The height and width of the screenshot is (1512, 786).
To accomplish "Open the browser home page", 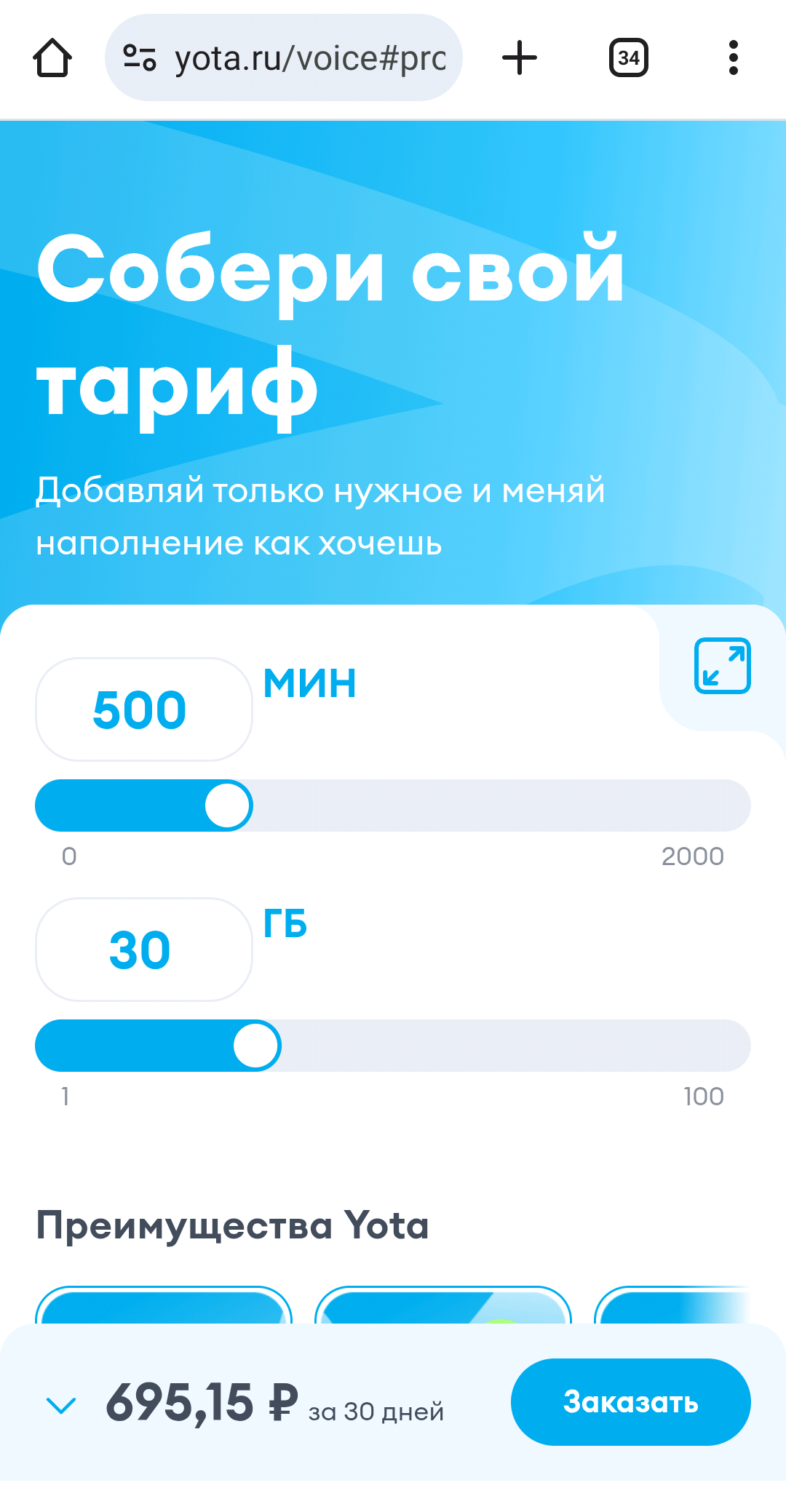I will coord(52,58).
